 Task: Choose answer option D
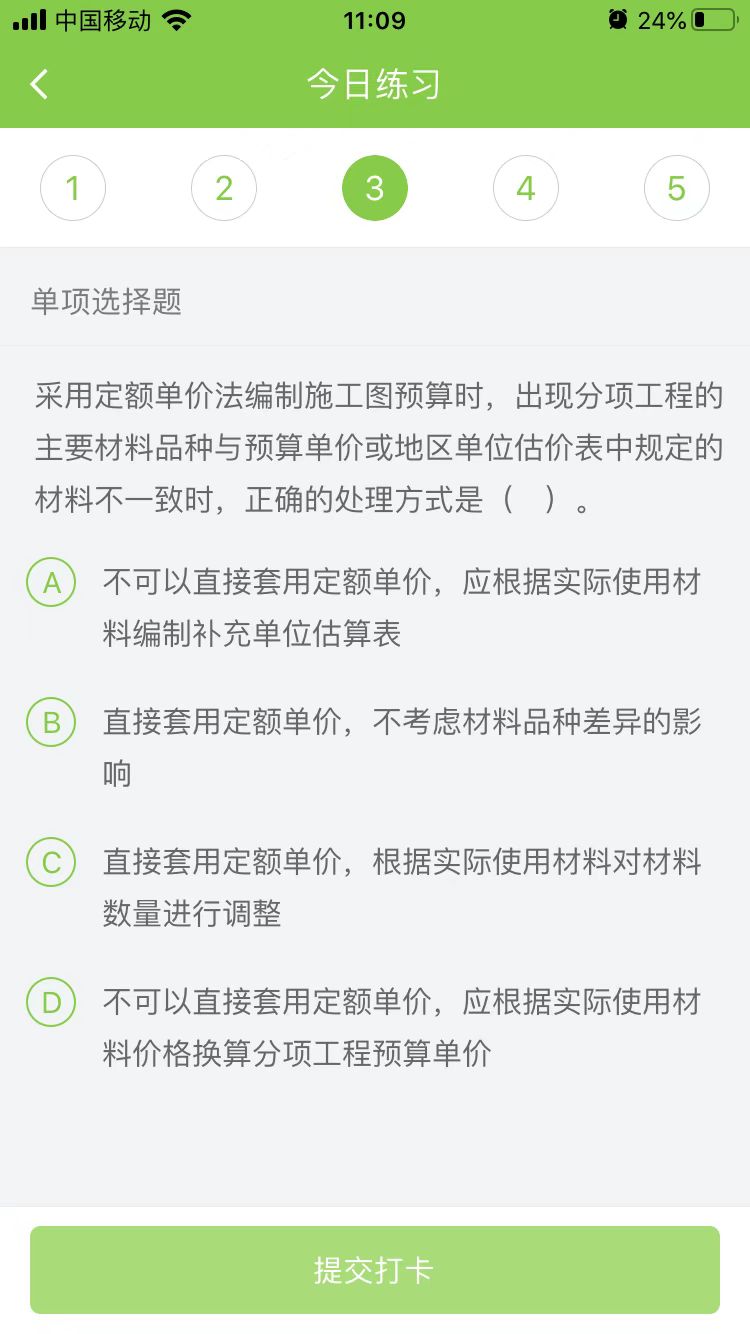52,1002
